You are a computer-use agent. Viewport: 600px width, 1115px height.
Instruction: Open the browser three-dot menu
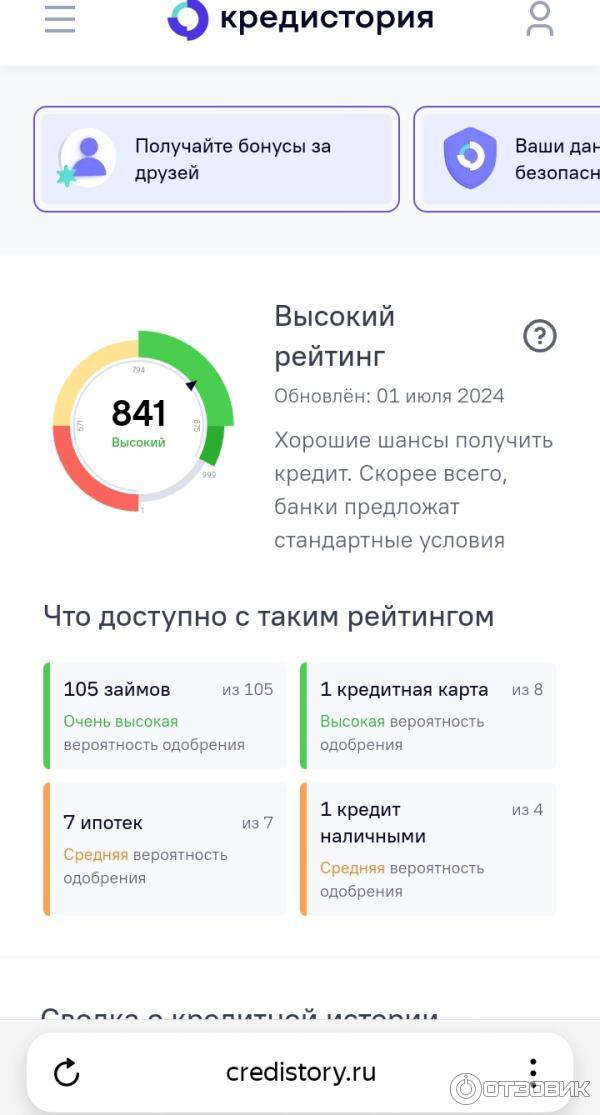pos(533,1073)
